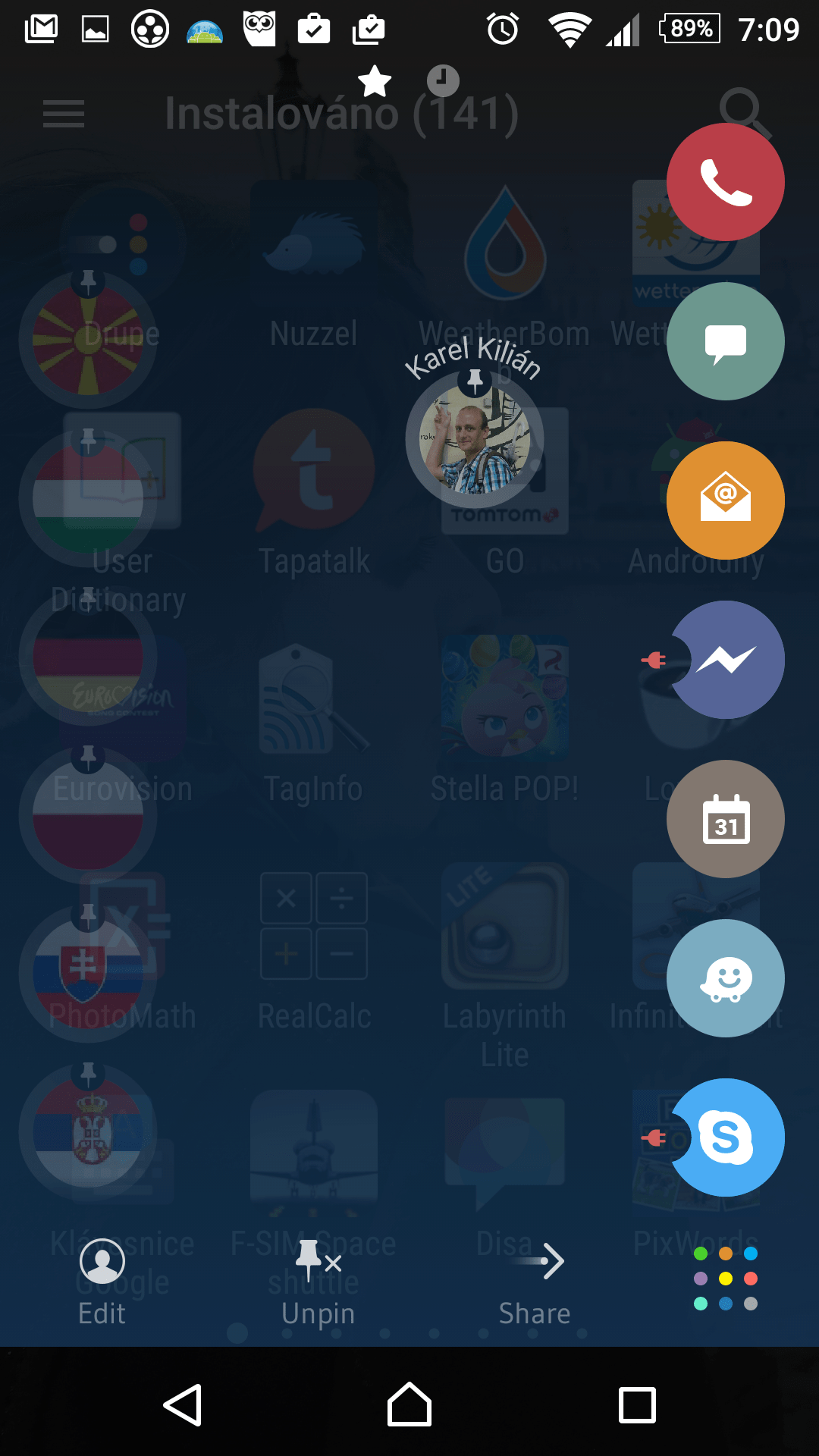819x1456 pixels.
Task: Go to the home screen
Action: 409,1404
